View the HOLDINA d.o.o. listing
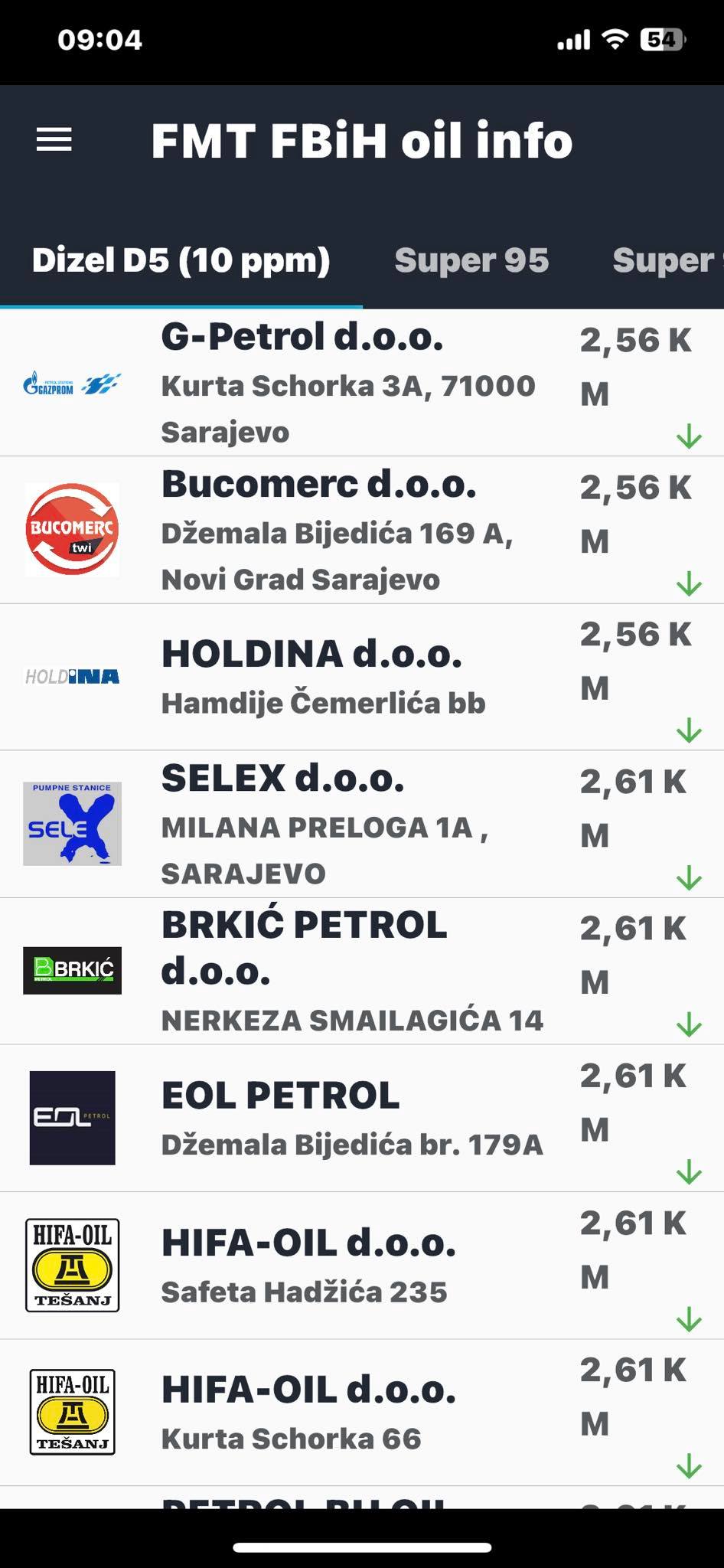 point(362,677)
